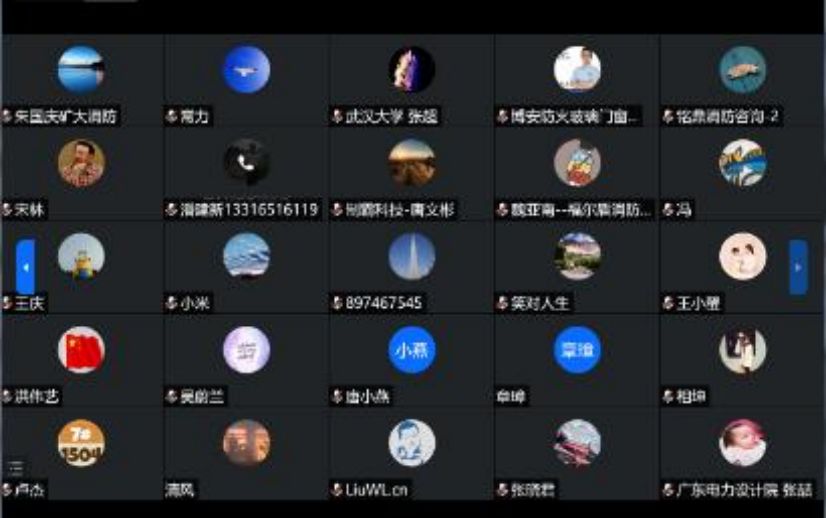Select the 广东电力设计院 participant tile
Viewport: 826px width, 518px height.
coord(742,452)
